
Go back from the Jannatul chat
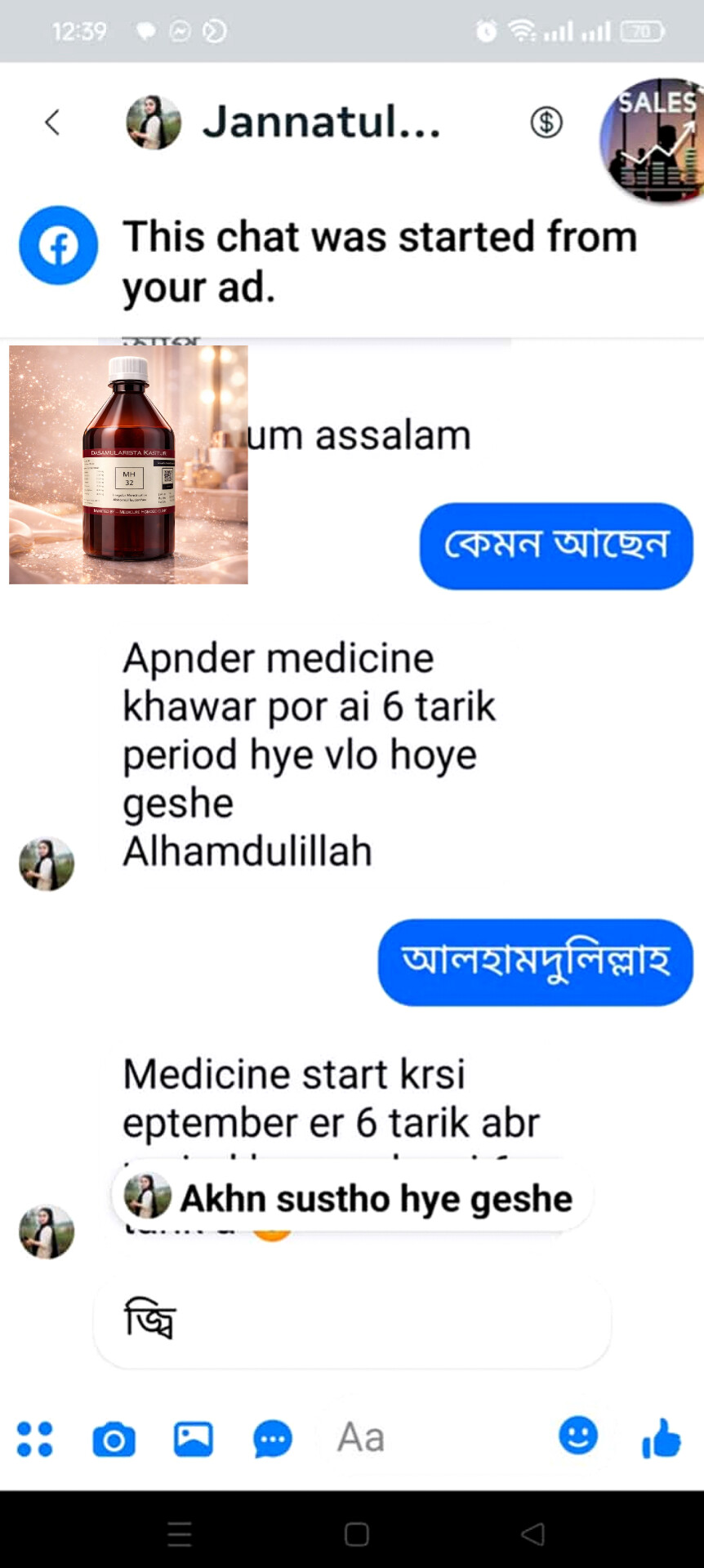point(52,122)
